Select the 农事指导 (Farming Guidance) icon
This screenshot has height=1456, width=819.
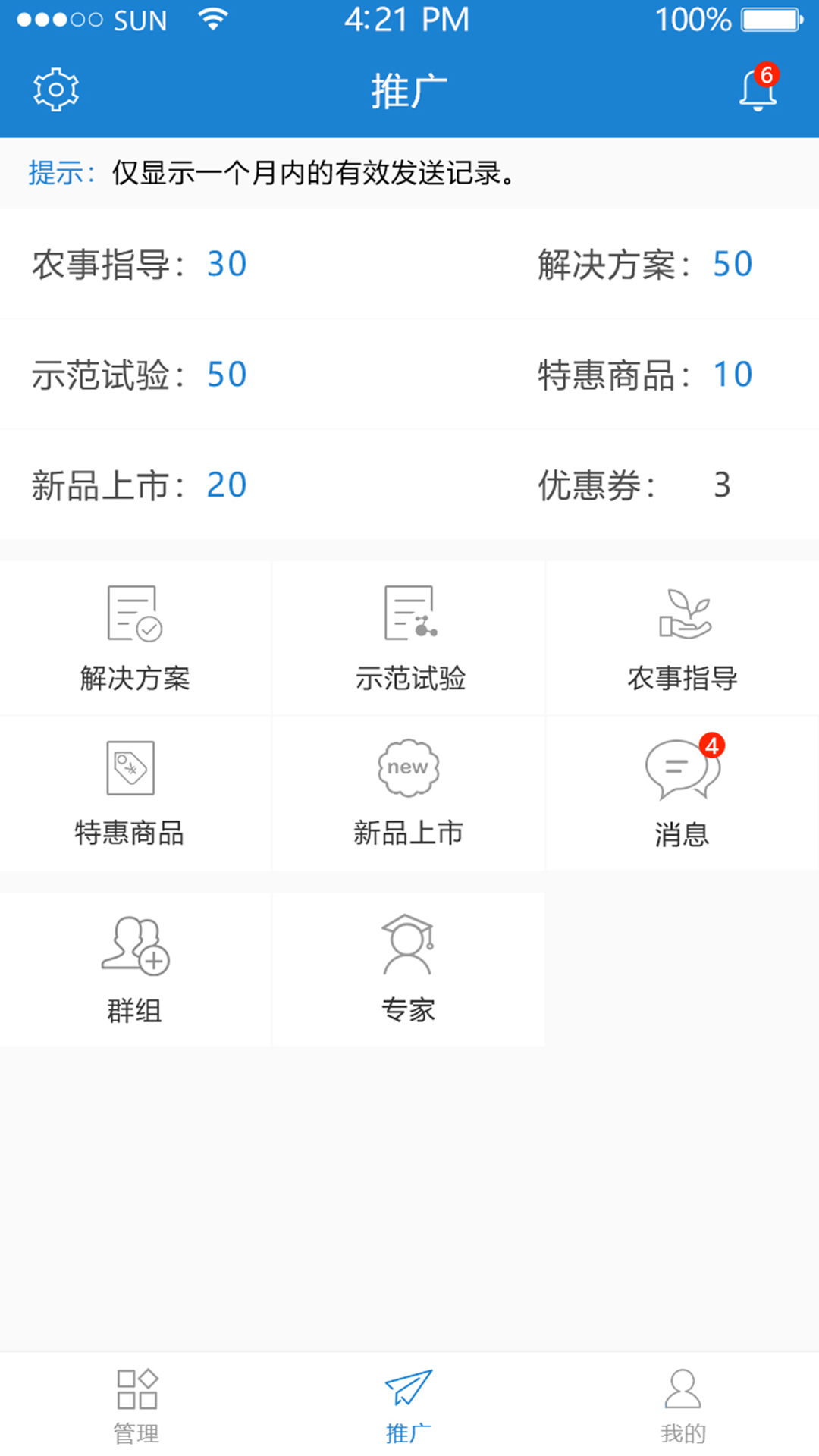coord(682,639)
